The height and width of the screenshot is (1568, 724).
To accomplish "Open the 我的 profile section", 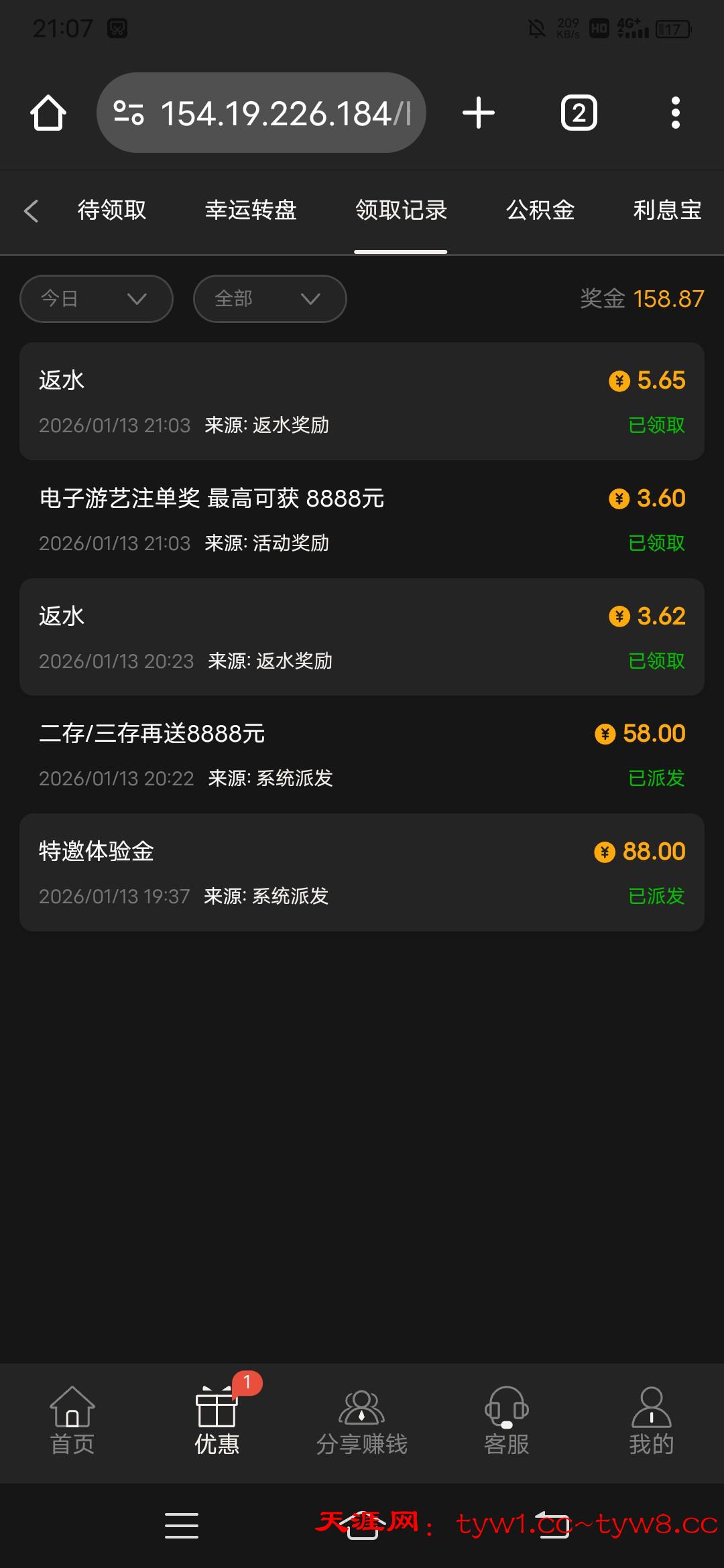I will 651,1421.
